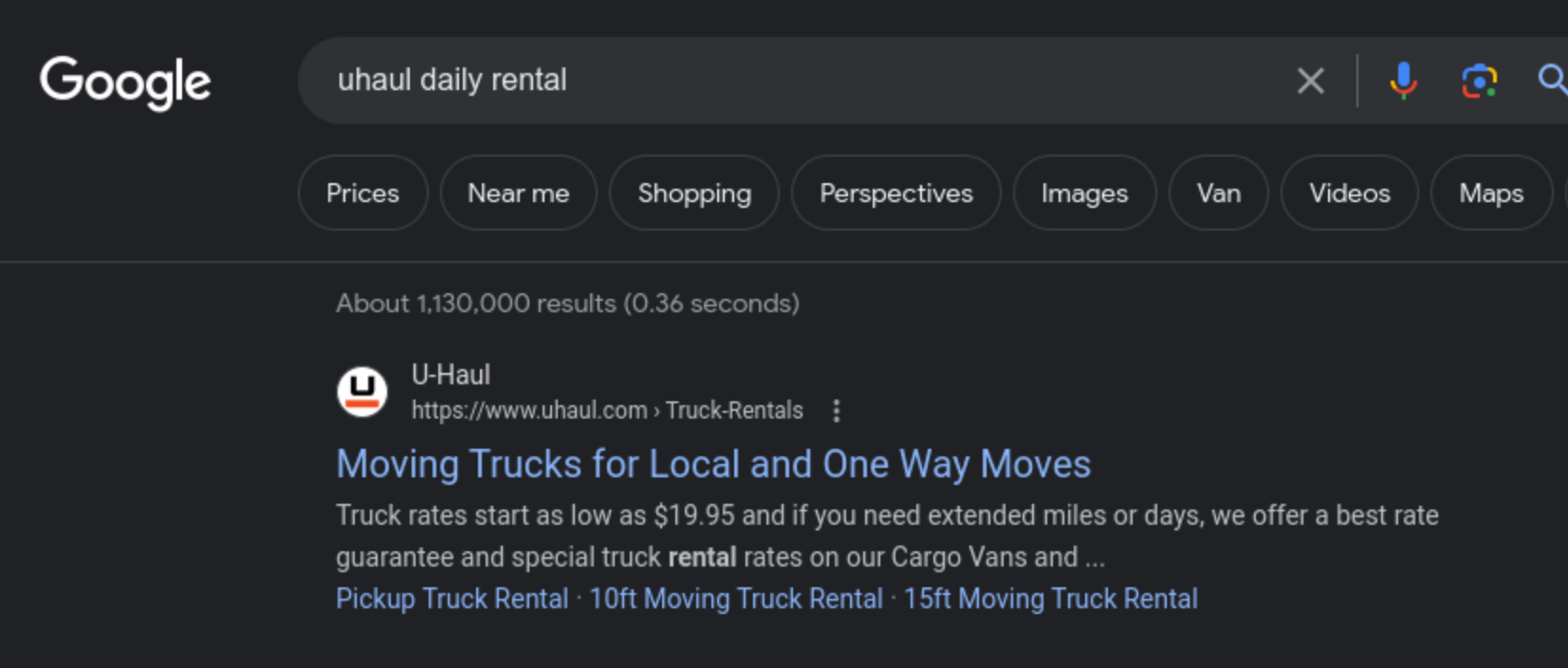The height and width of the screenshot is (668, 1568).
Task: Switch to Shopping results
Action: point(693,194)
